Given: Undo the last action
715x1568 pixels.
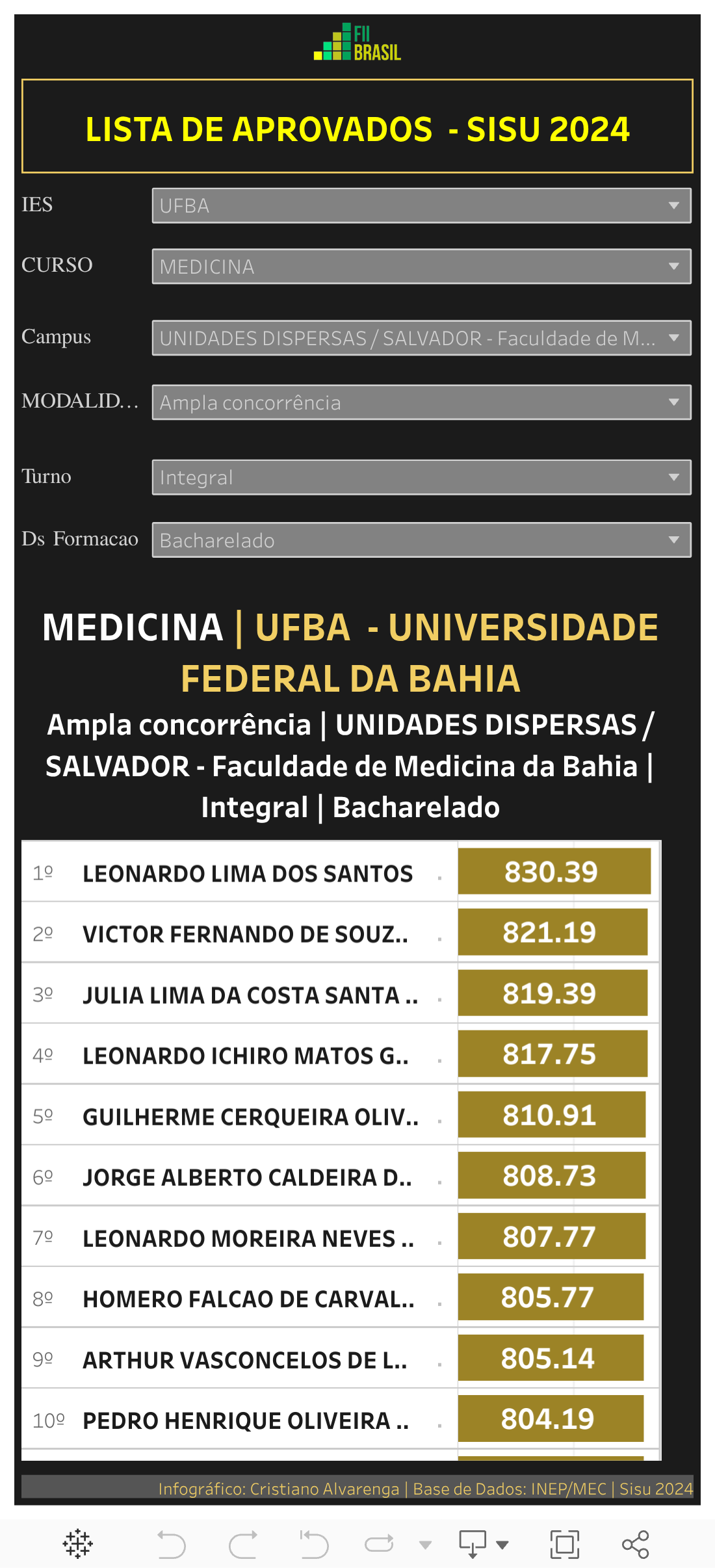Looking at the screenshot, I should click(x=172, y=1544).
